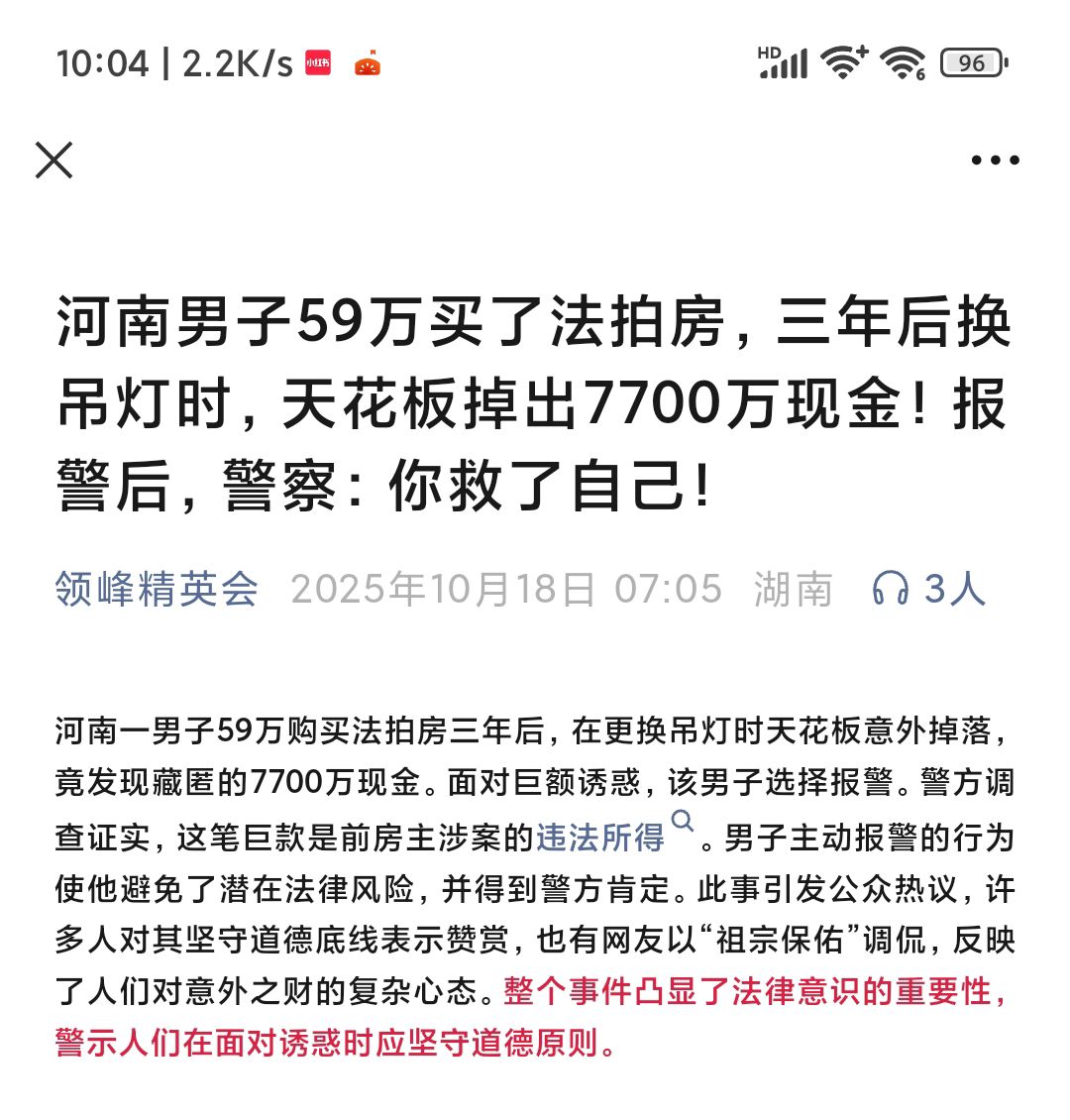Close the article page
Screen dimensions: 1070x1120
[54, 160]
